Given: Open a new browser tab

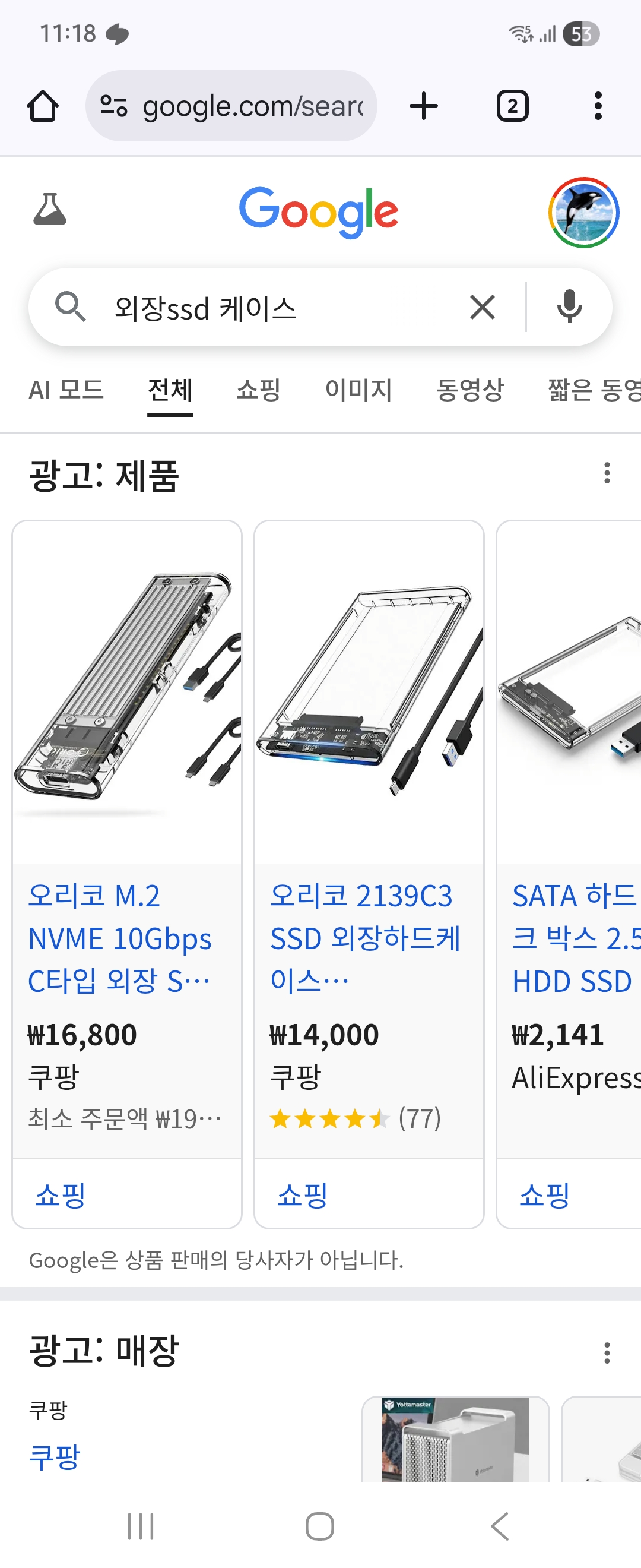Looking at the screenshot, I should click(424, 106).
